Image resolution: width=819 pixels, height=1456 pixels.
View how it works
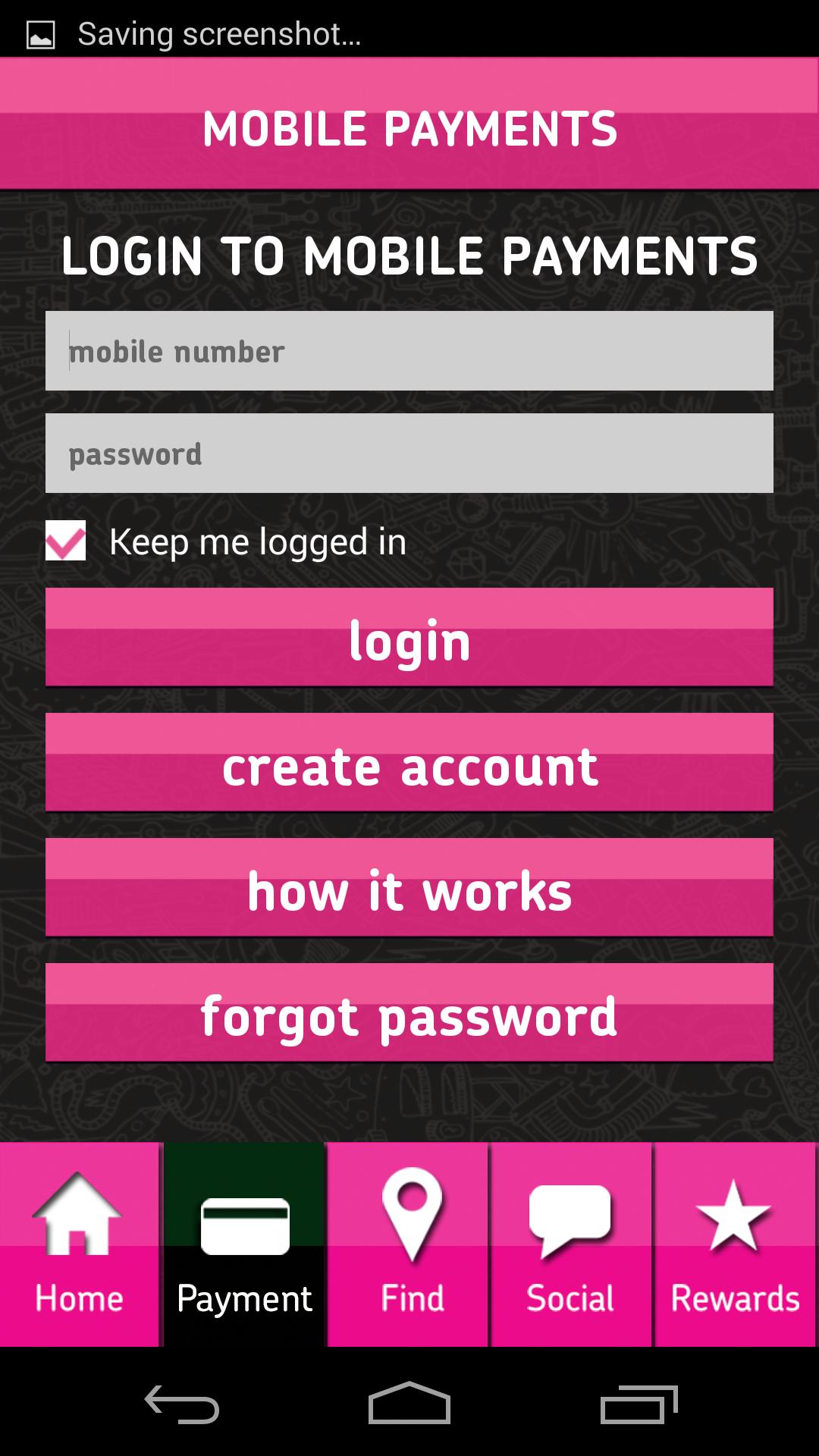pyautogui.click(x=409, y=887)
